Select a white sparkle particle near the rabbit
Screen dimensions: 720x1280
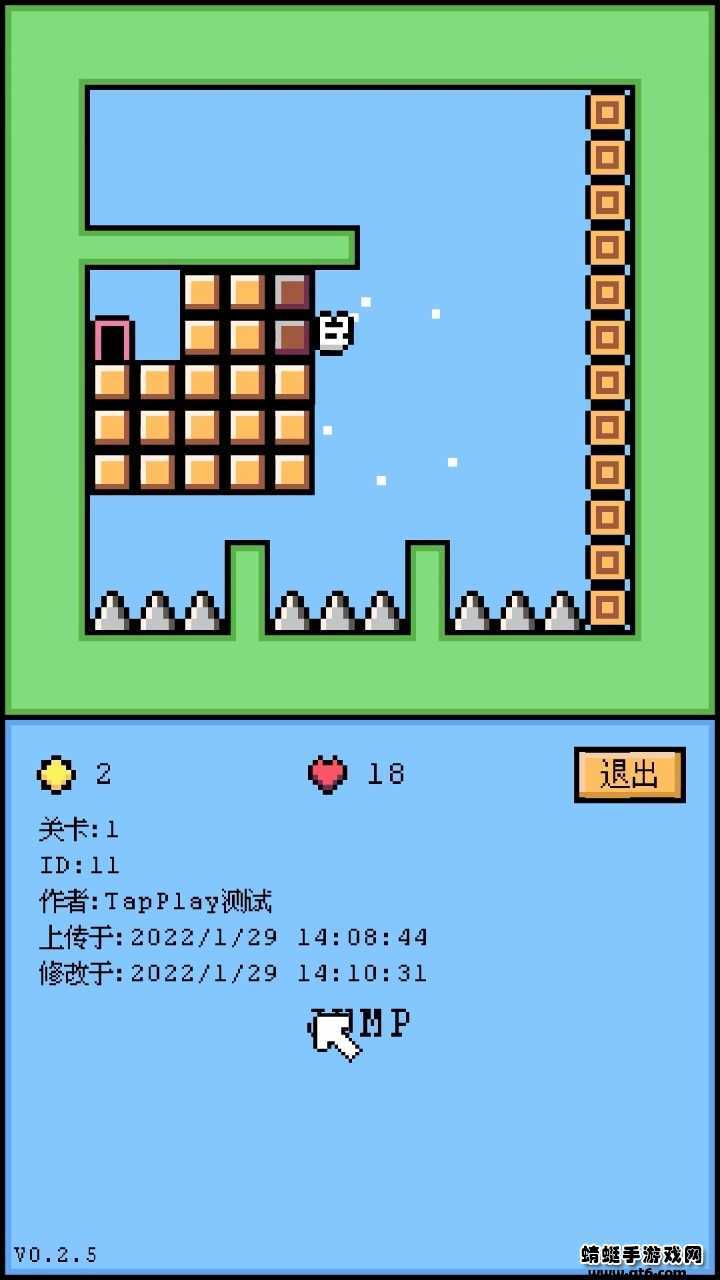click(365, 303)
